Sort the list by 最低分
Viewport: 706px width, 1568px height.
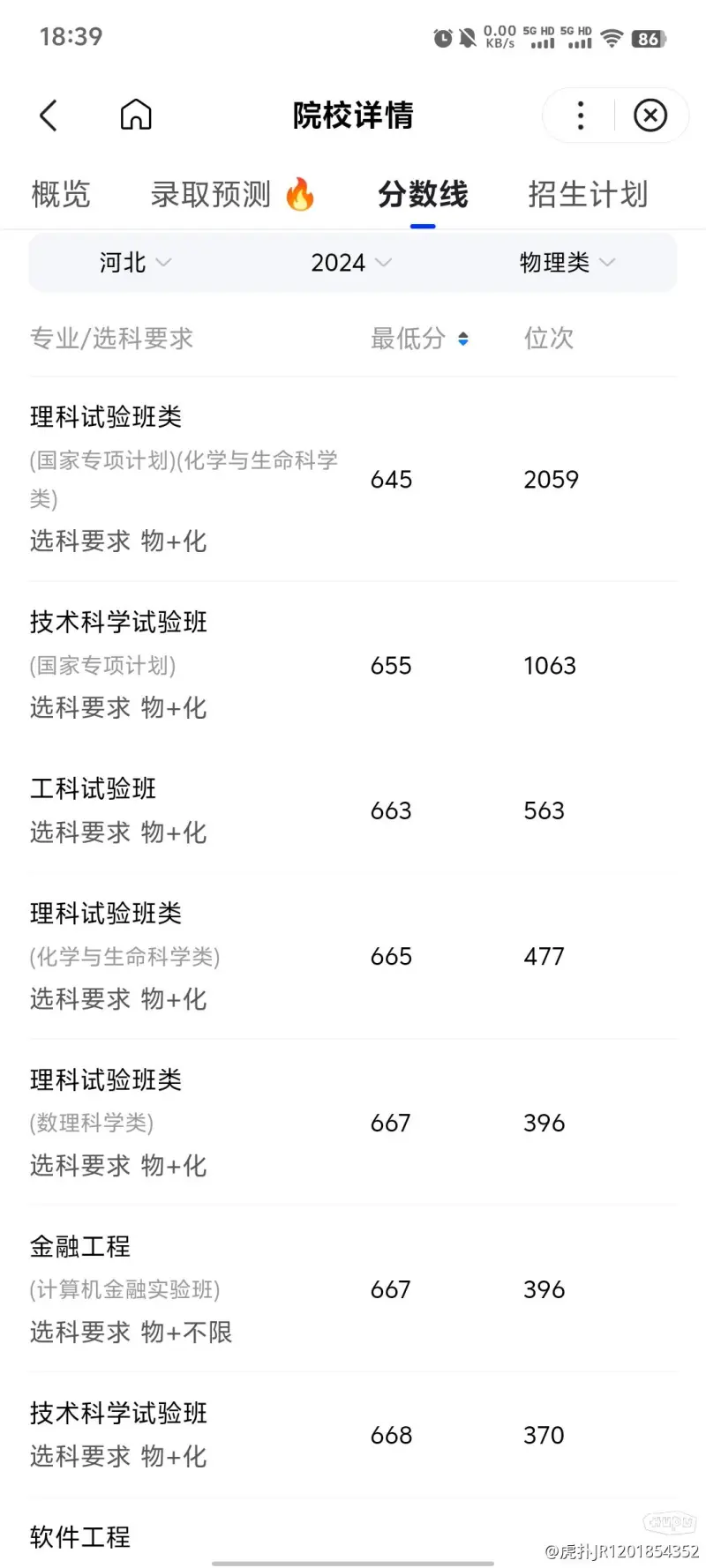click(420, 338)
